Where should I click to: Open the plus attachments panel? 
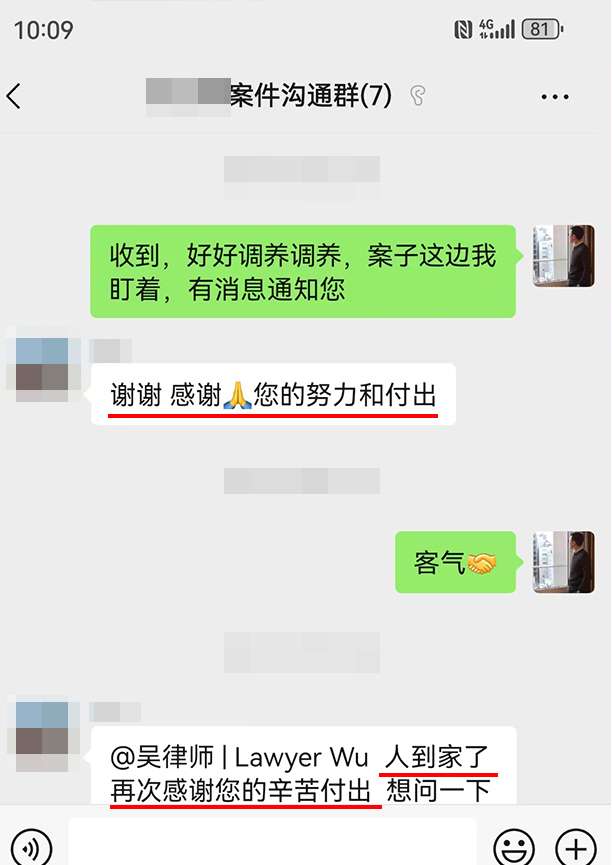576,847
